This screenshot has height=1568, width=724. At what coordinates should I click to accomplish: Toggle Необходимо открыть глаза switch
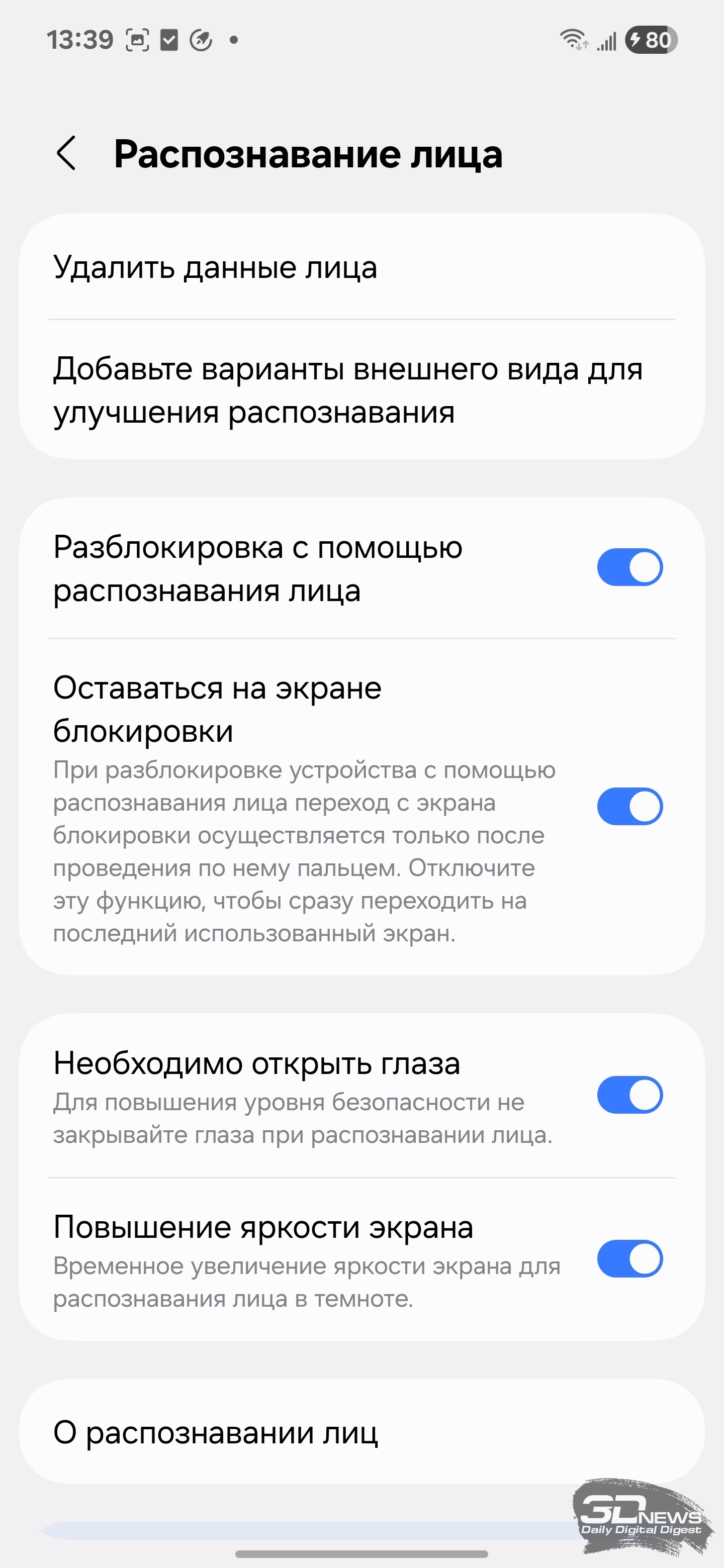pyautogui.click(x=629, y=1095)
